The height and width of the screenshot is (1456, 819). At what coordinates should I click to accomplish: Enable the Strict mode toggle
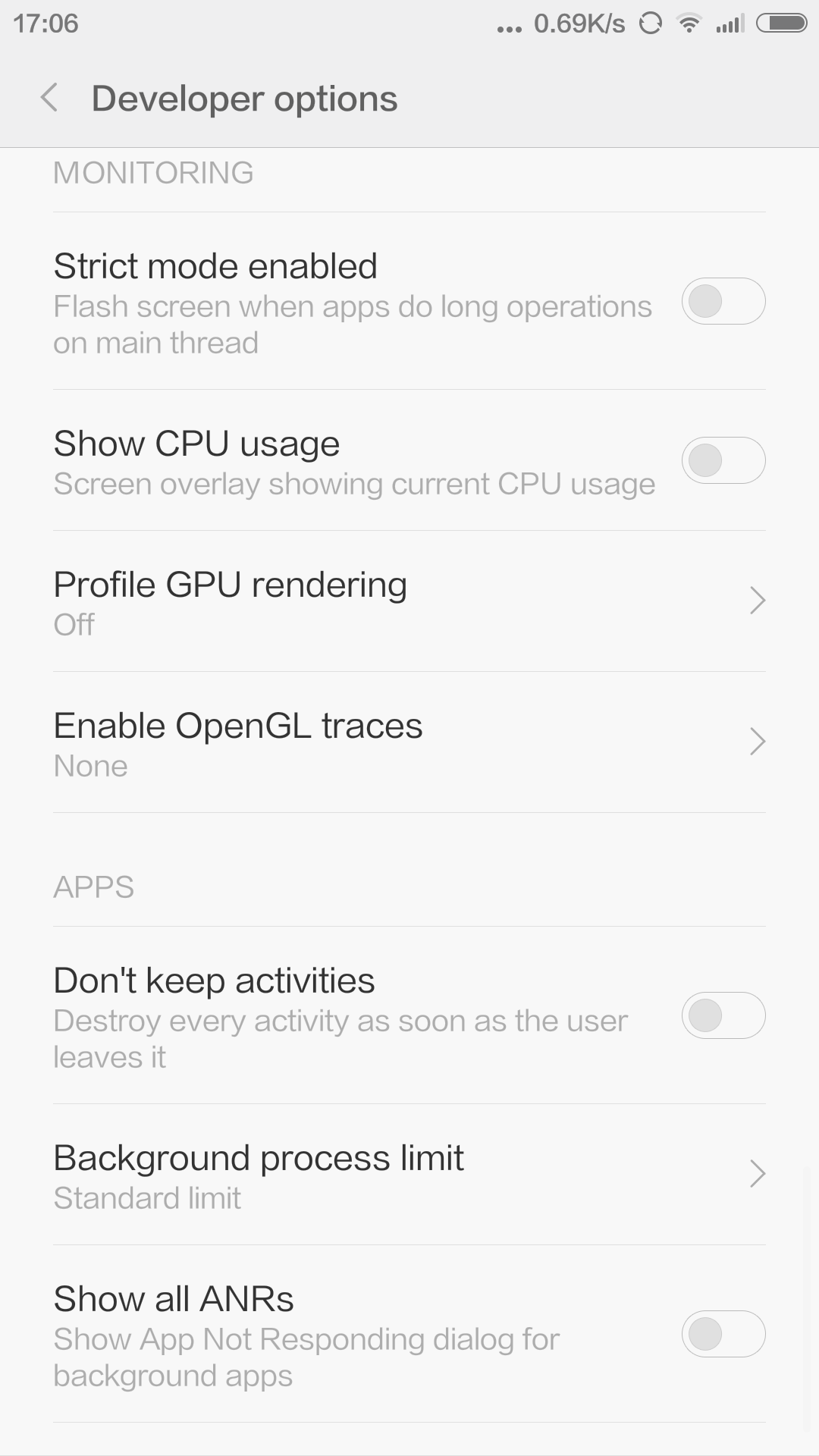coord(723,301)
